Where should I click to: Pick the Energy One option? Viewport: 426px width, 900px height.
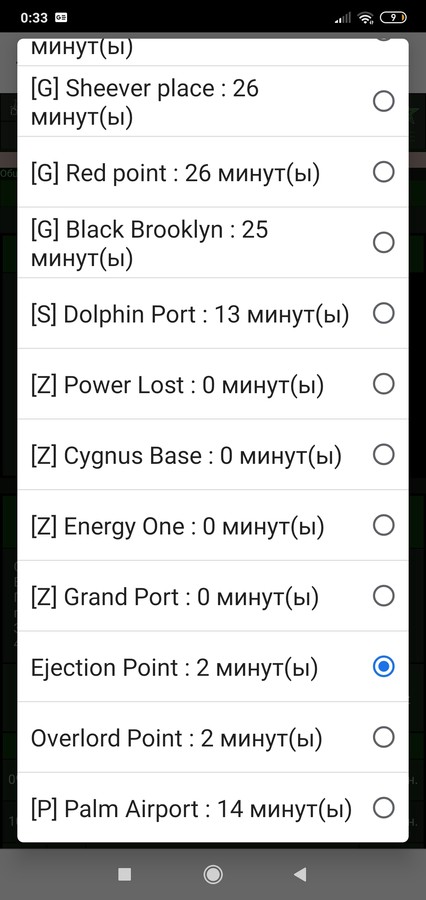click(212, 525)
